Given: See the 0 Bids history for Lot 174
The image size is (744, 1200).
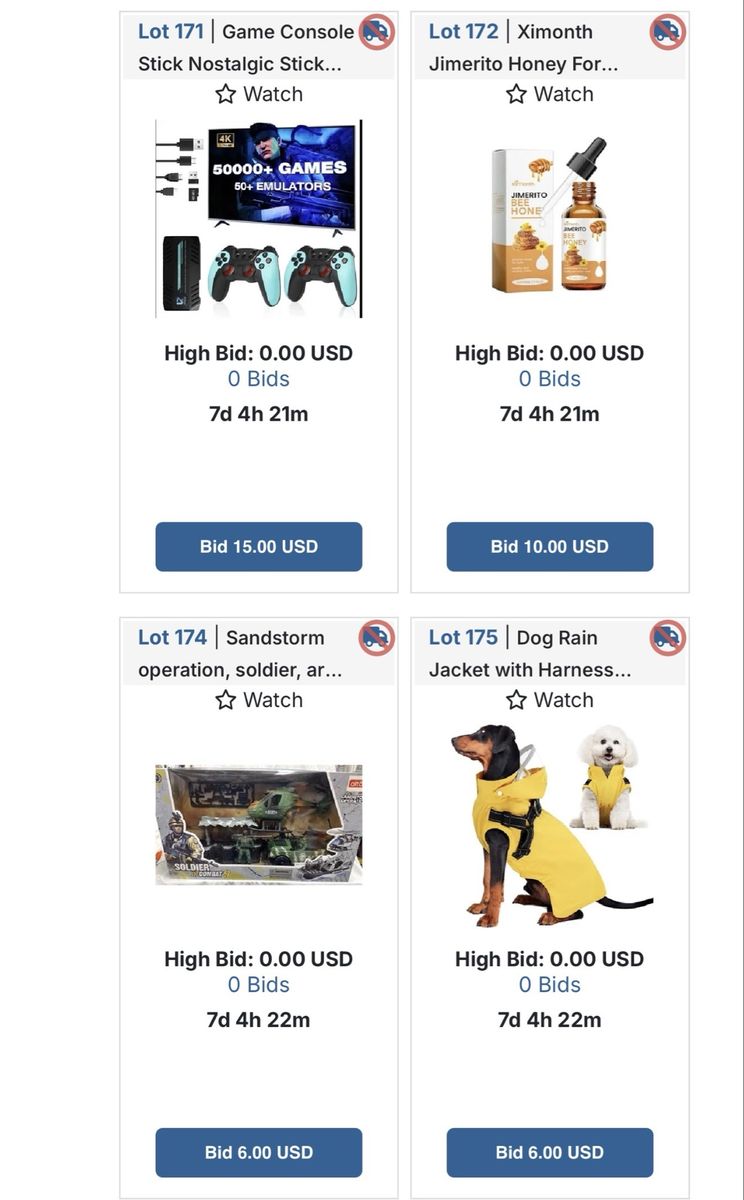Looking at the screenshot, I should pyautogui.click(x=259, y=985).
